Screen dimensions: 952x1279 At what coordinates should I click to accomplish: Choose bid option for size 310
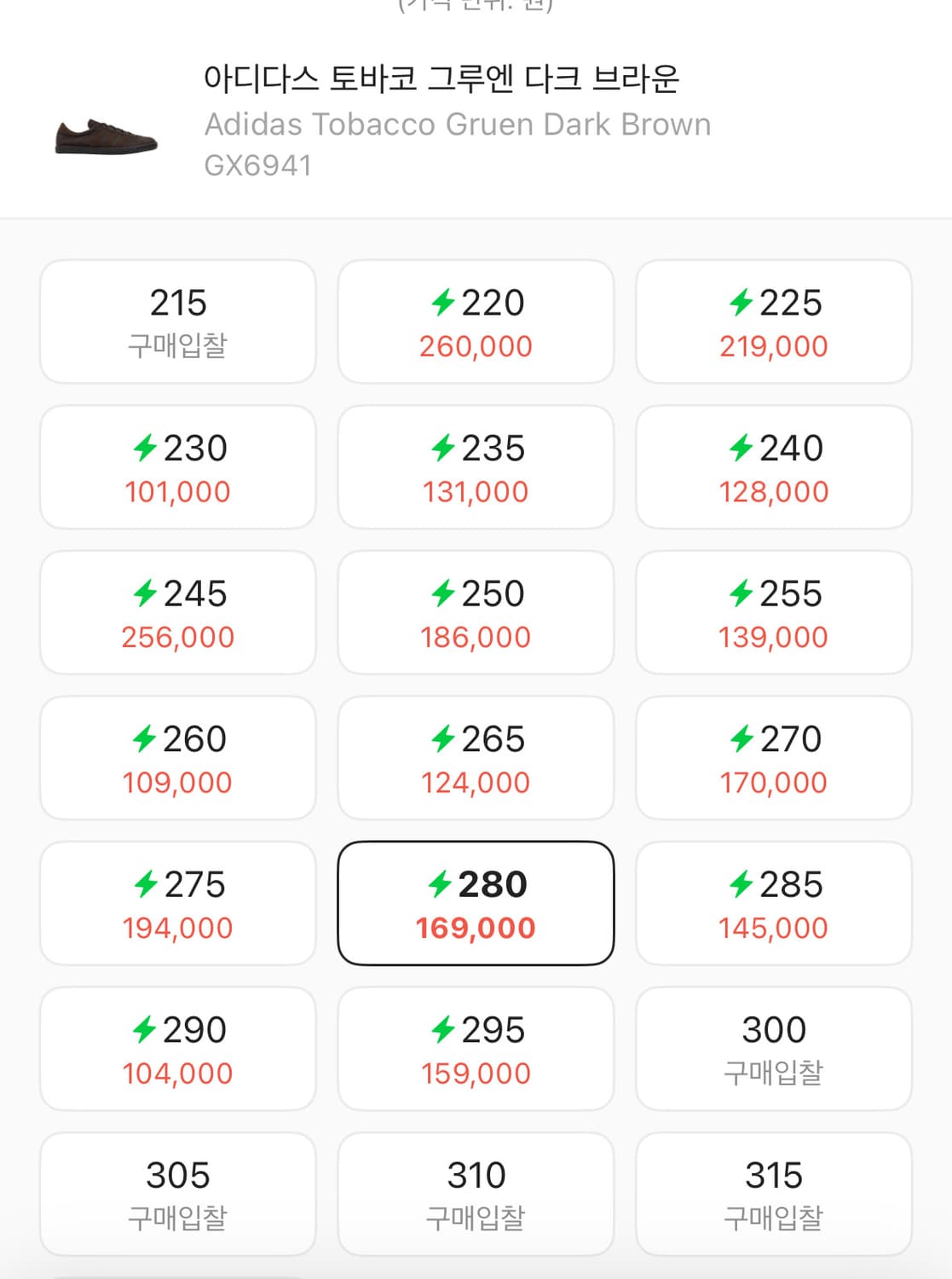pos(476,1193)
